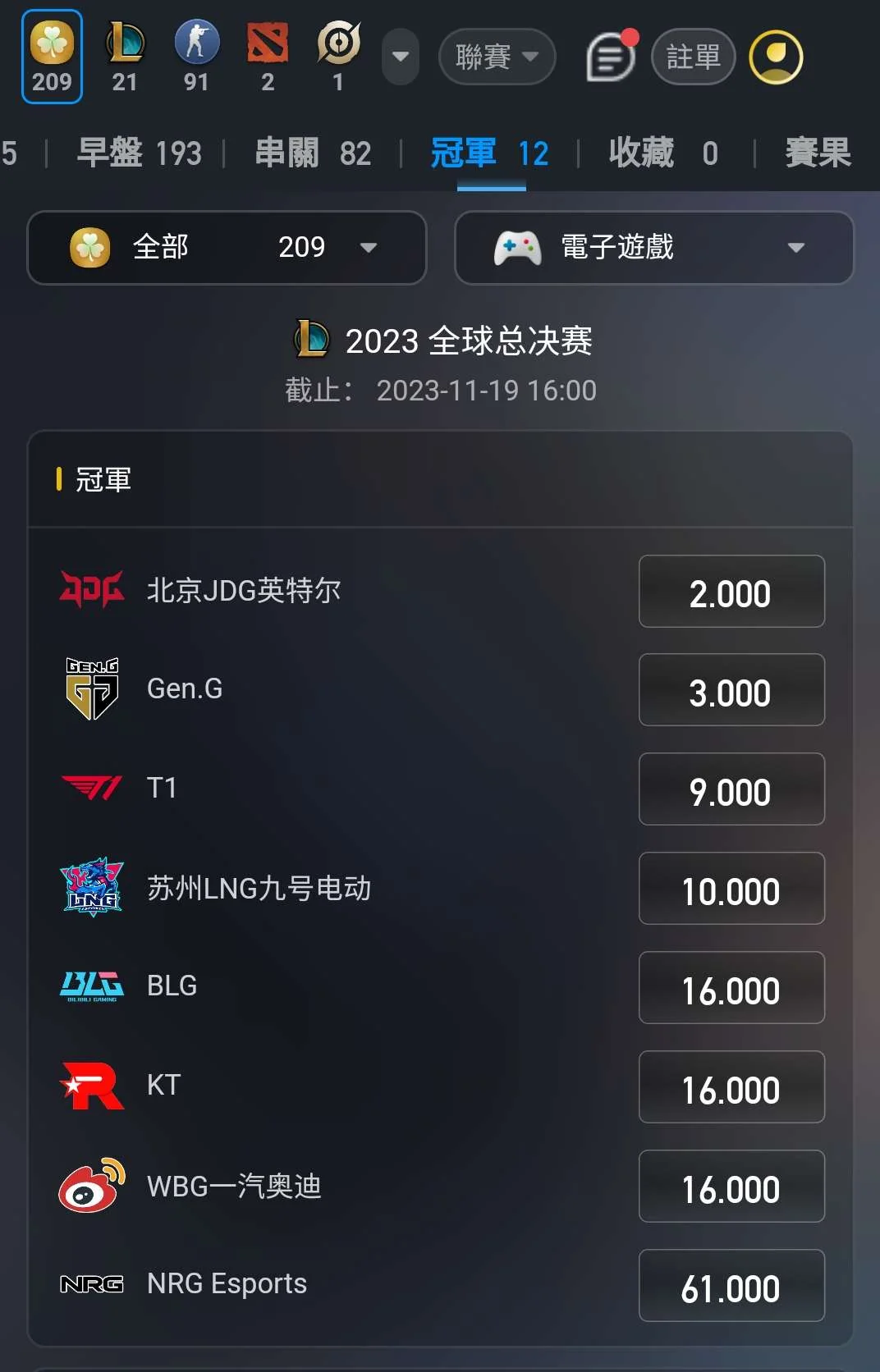Select 苏州LNG九号电动 odds 10.000
This screenshot has width=880, height=1372.
(x=731, y=889)
